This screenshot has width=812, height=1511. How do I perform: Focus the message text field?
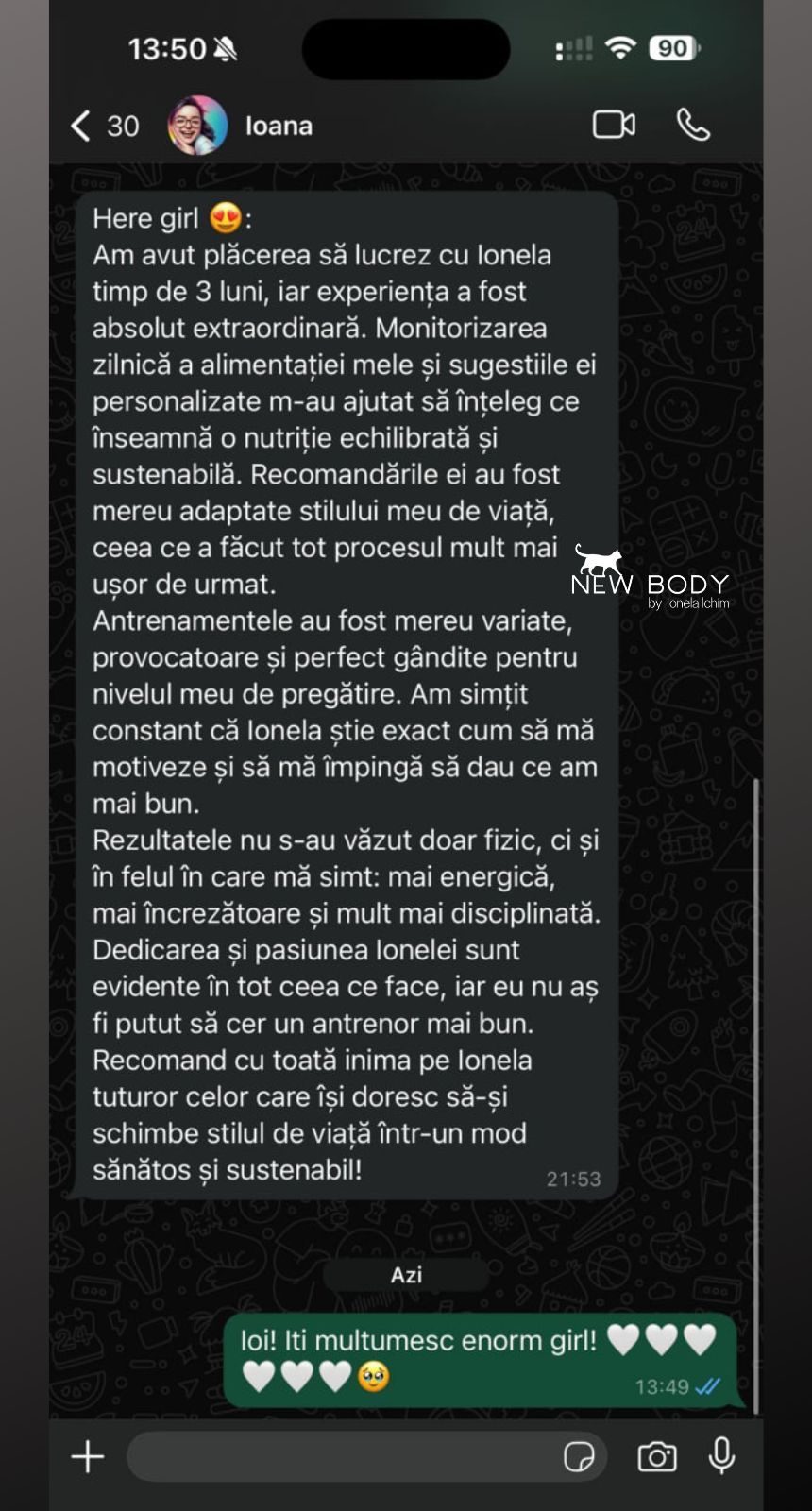coord(340,1456)
